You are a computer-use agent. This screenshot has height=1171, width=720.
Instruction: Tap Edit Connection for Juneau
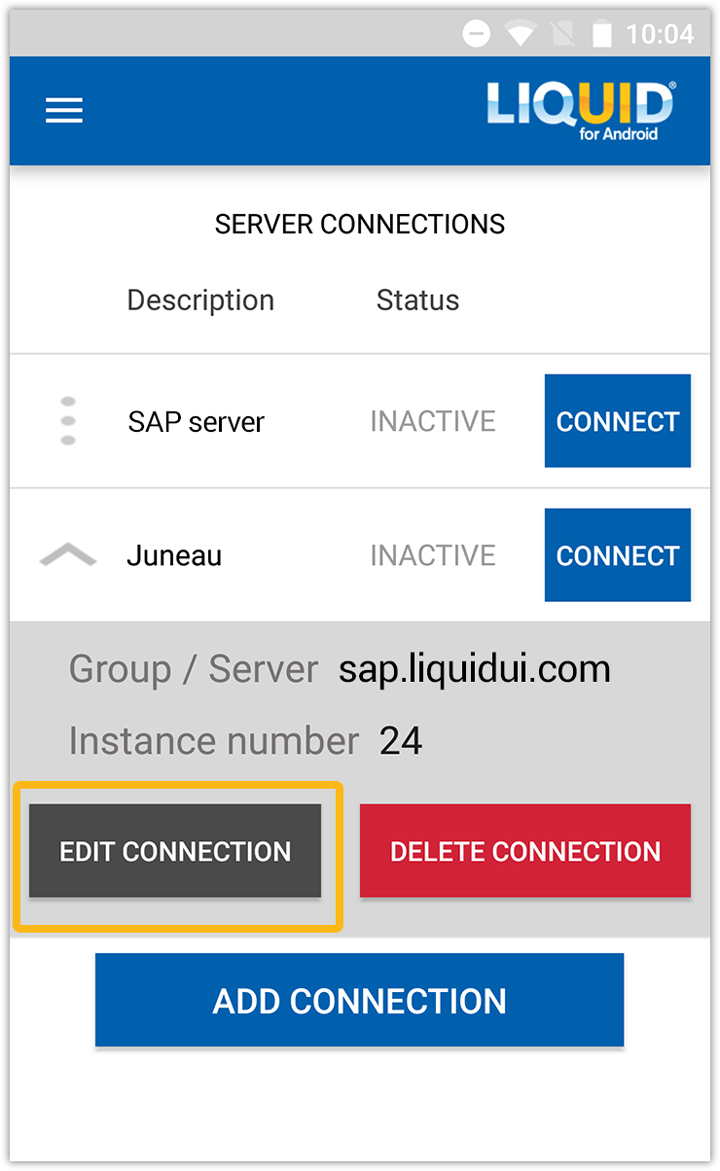tap(175, 851)
